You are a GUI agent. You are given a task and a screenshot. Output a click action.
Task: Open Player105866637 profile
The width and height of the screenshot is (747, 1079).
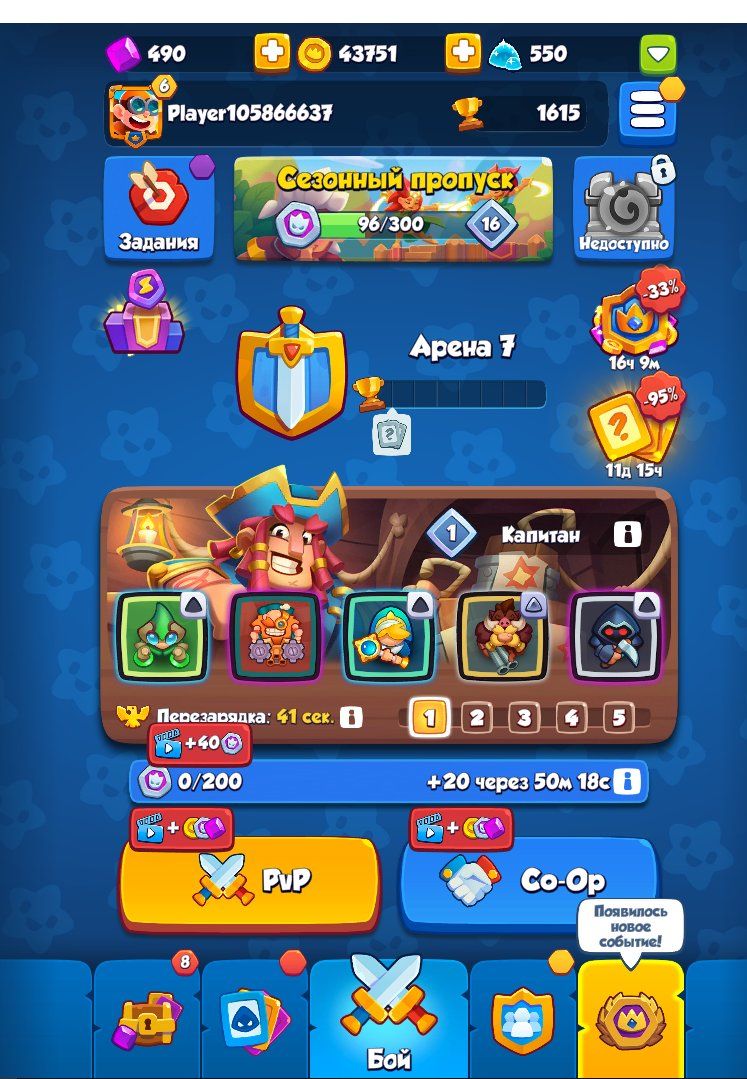click(250, 112)
